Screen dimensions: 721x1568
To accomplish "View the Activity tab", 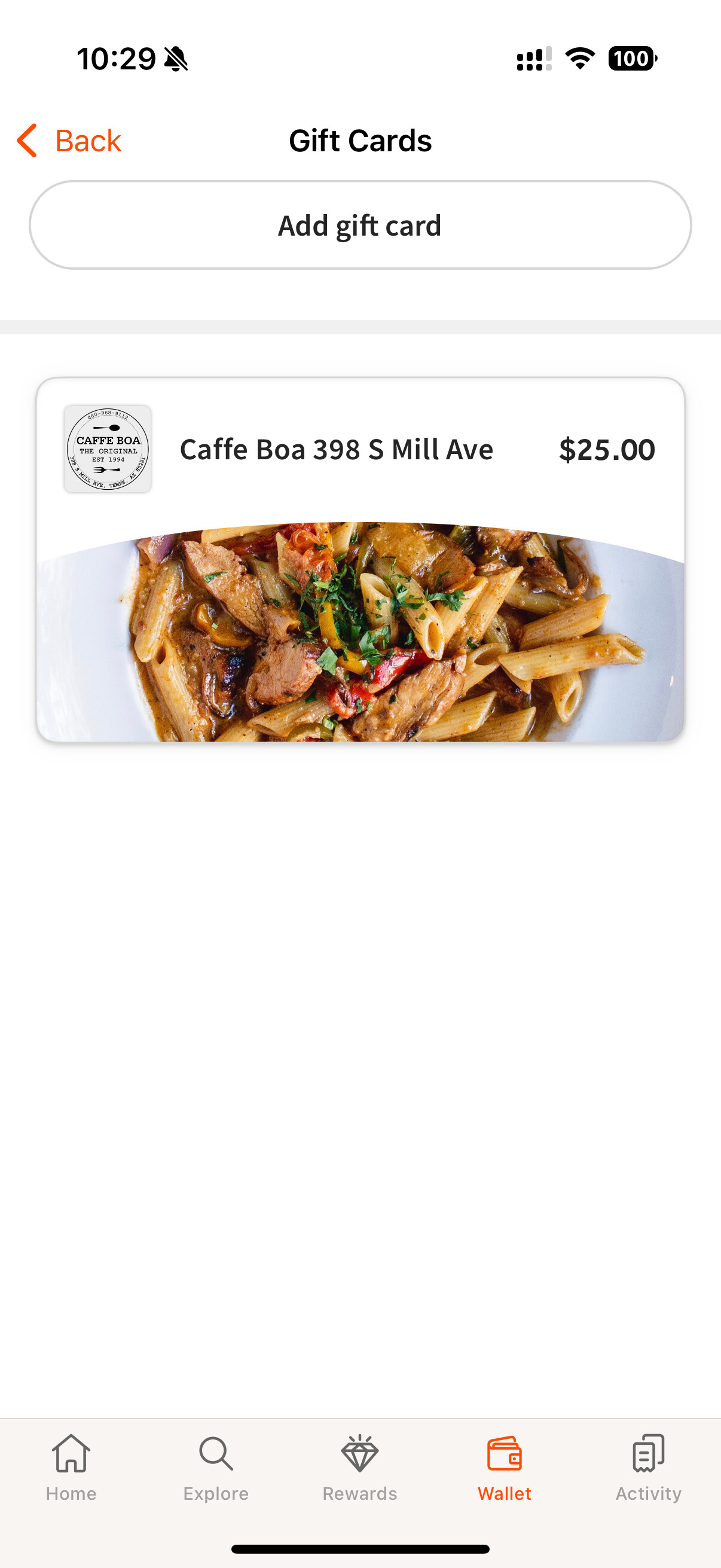I will click(x=648, y=1468).
